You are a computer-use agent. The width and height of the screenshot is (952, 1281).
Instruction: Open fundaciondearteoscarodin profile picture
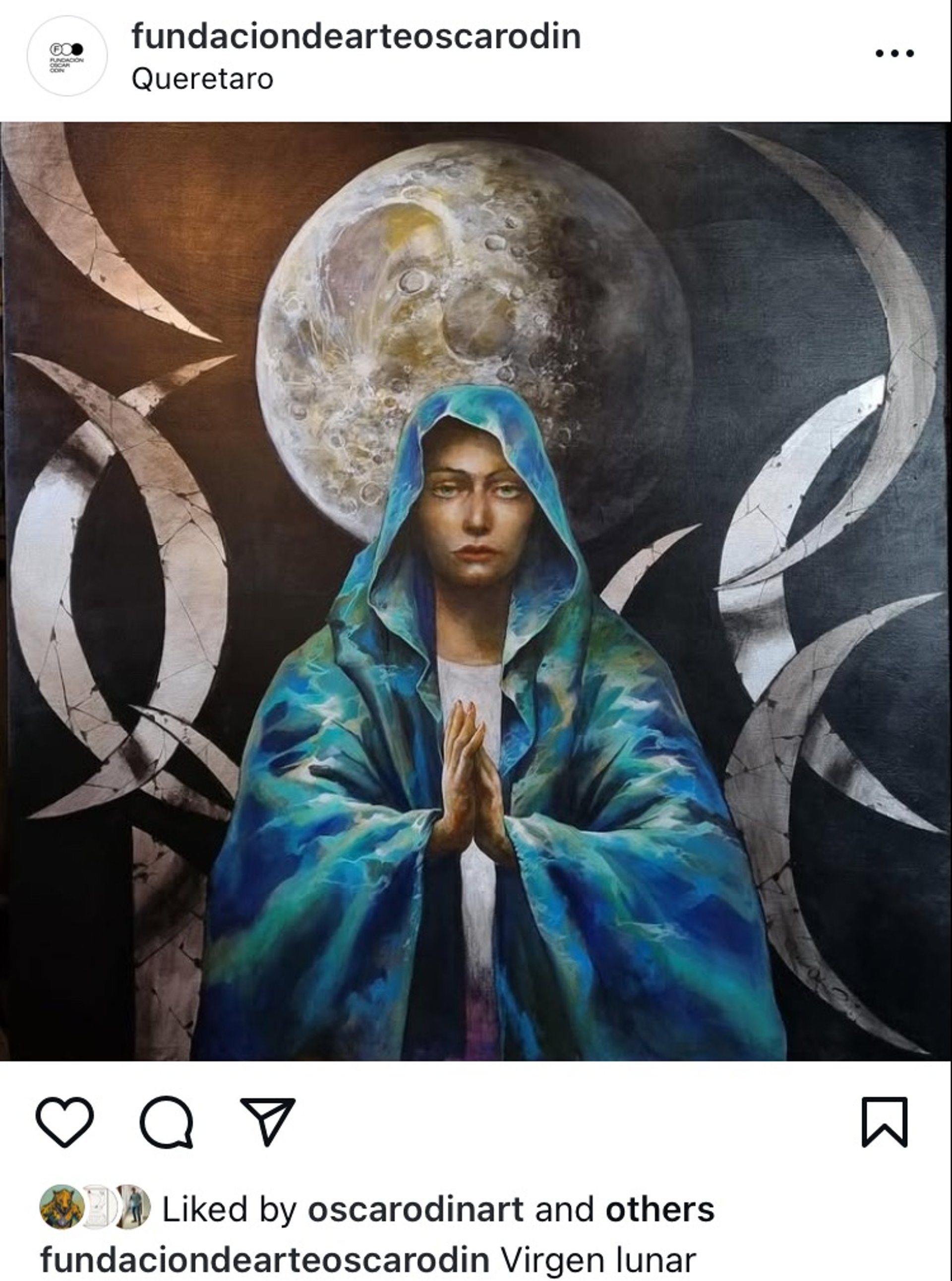click(67, 56)
